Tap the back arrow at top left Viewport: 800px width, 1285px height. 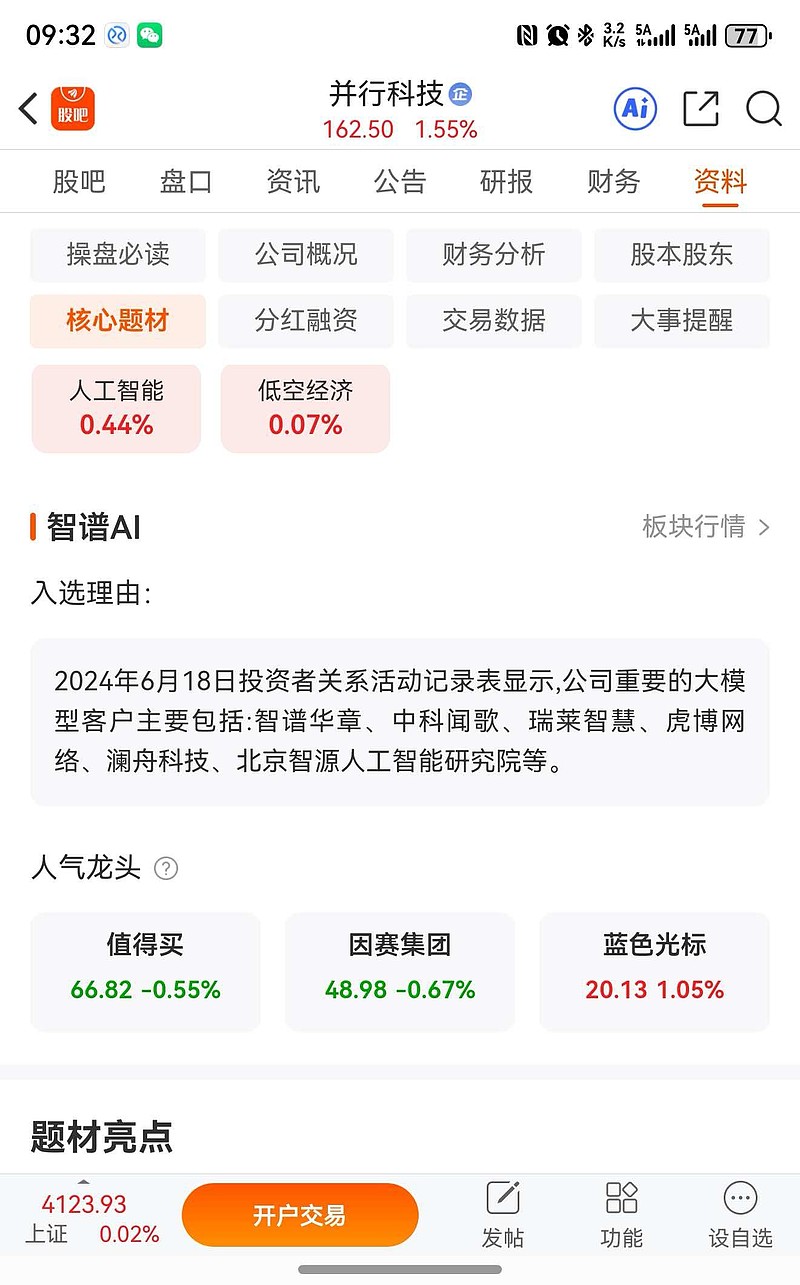pos(27,109)
